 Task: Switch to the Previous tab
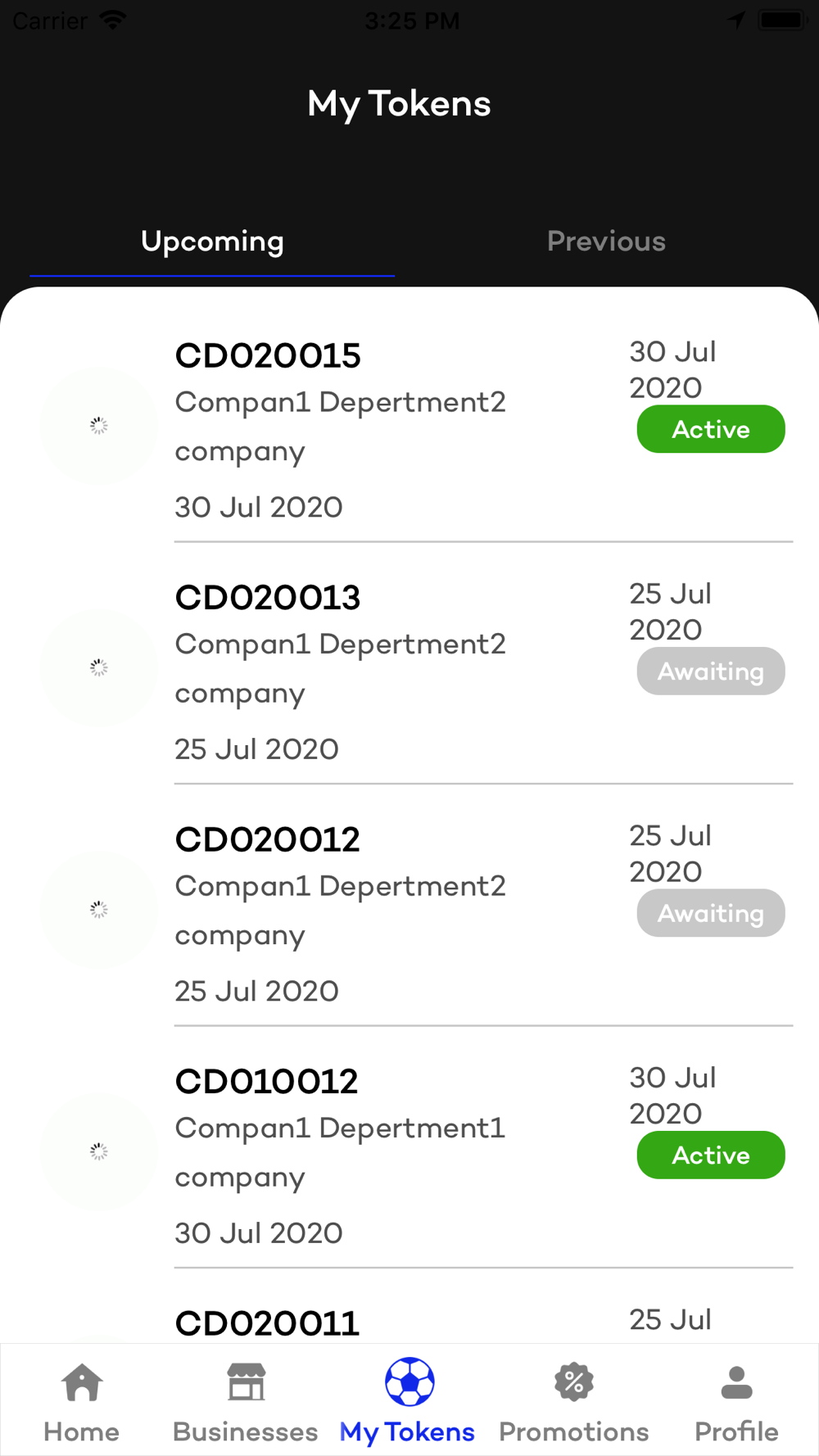pos(606,242)
